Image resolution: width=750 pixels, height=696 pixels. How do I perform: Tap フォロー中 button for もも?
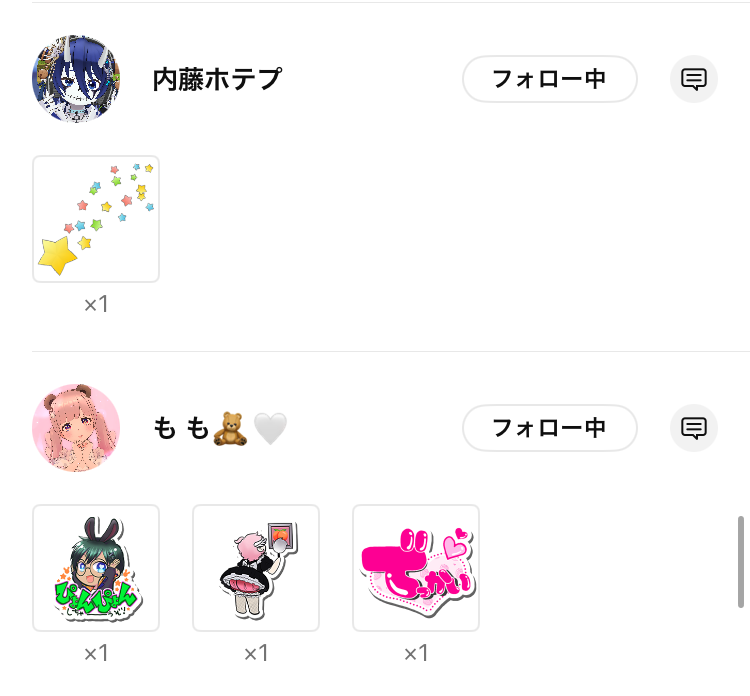549,428
